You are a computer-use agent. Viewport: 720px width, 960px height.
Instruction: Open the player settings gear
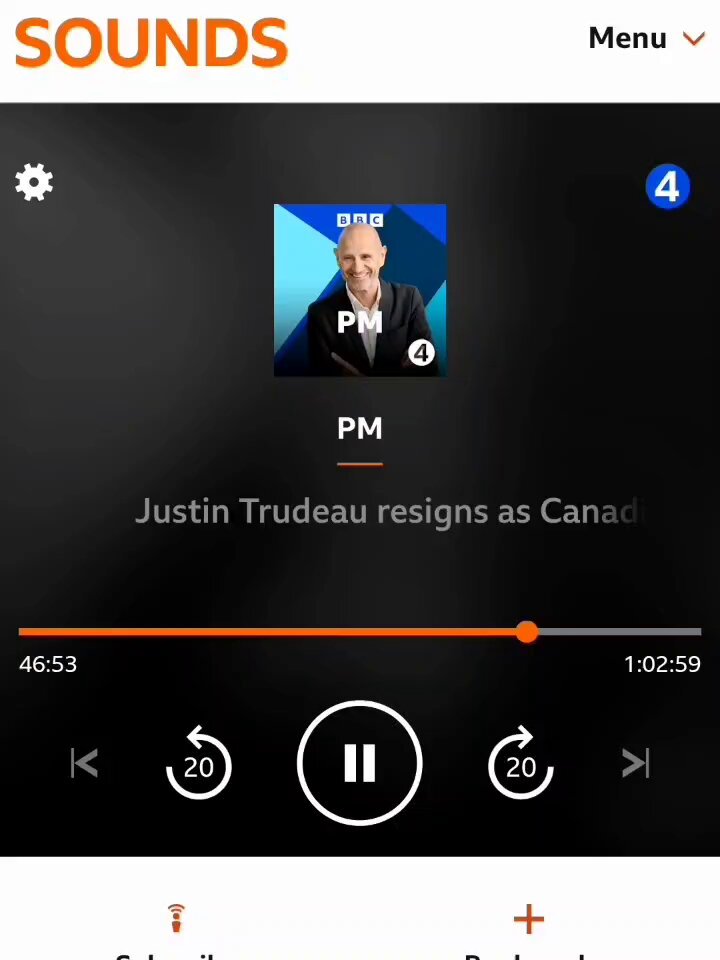(x=34, y=182)
